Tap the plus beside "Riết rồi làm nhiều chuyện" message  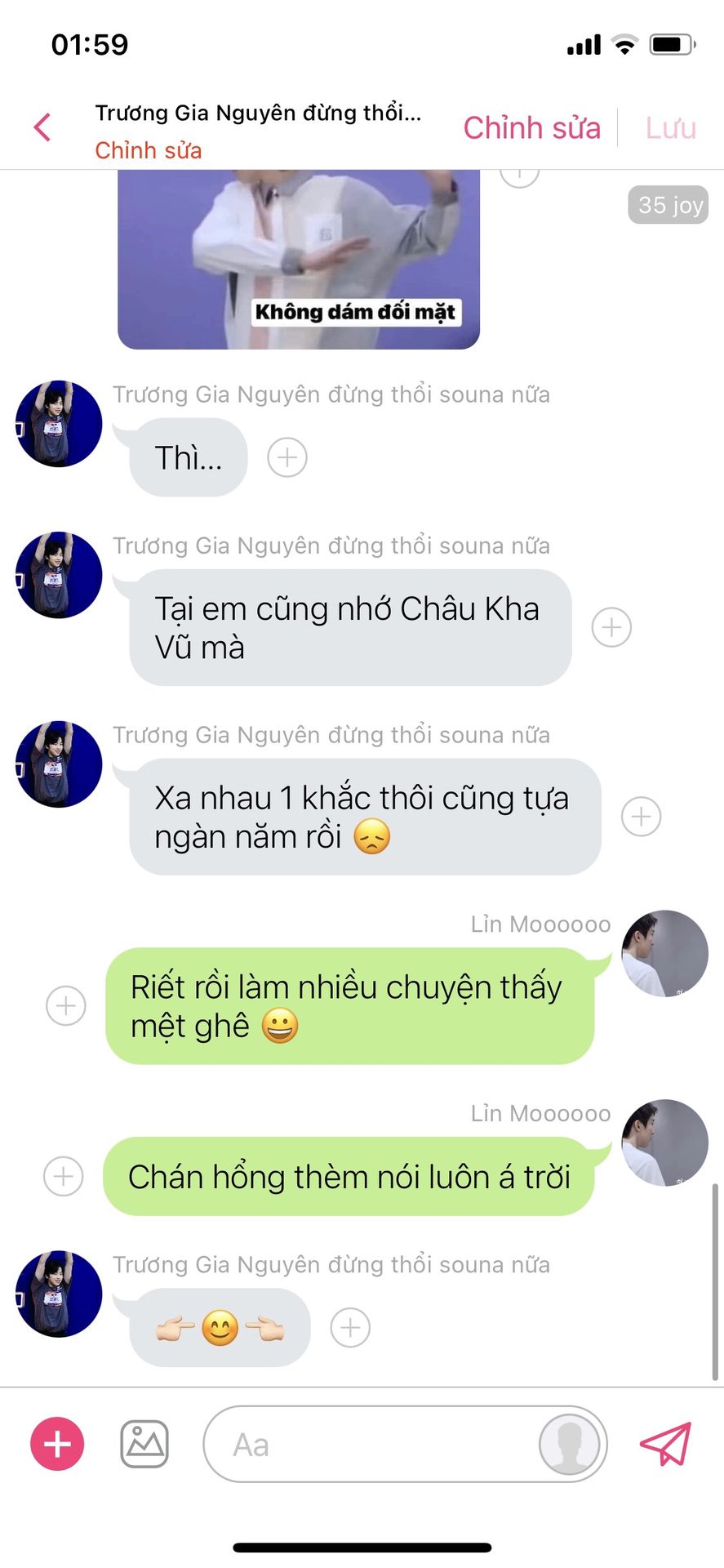coord(66,1005)
